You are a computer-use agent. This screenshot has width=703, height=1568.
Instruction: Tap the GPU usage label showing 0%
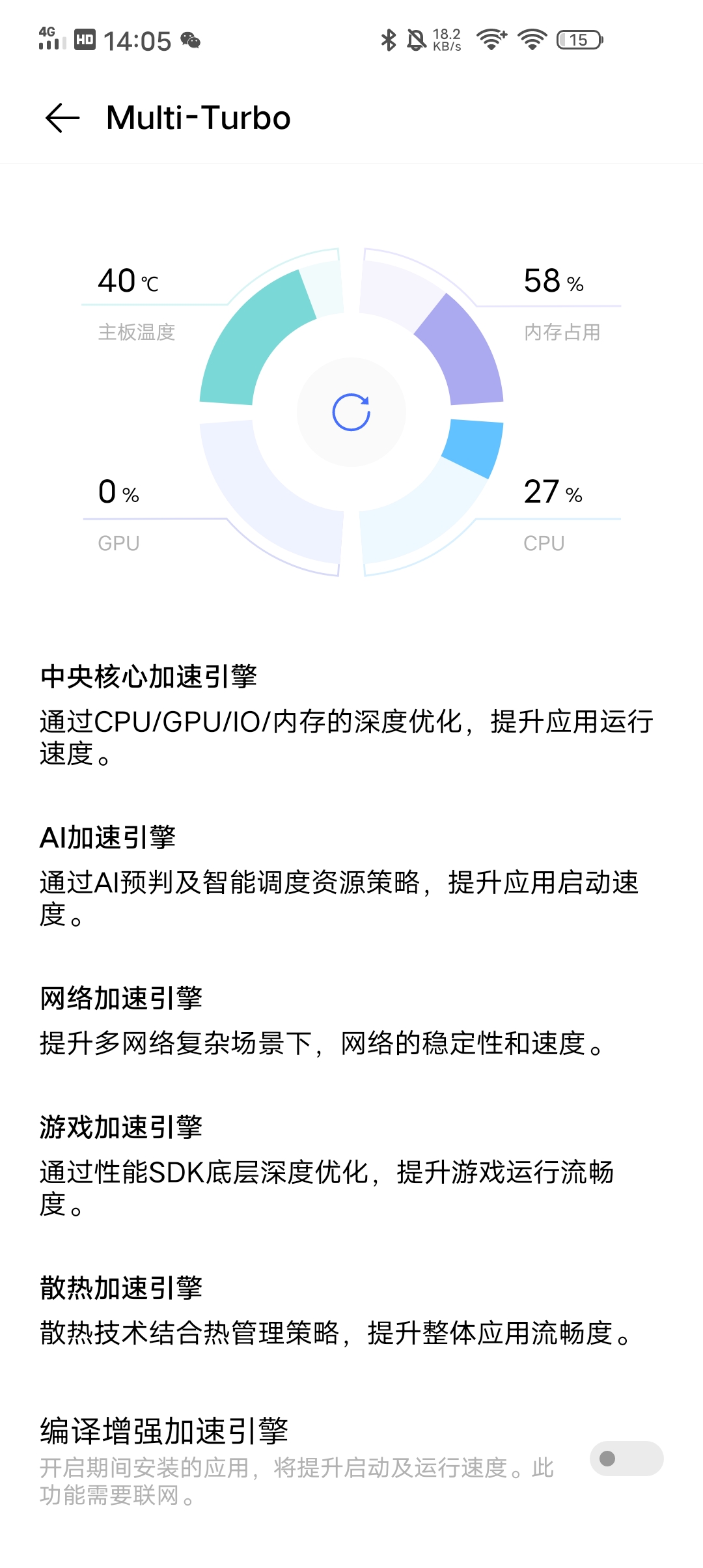click(117, 493)
